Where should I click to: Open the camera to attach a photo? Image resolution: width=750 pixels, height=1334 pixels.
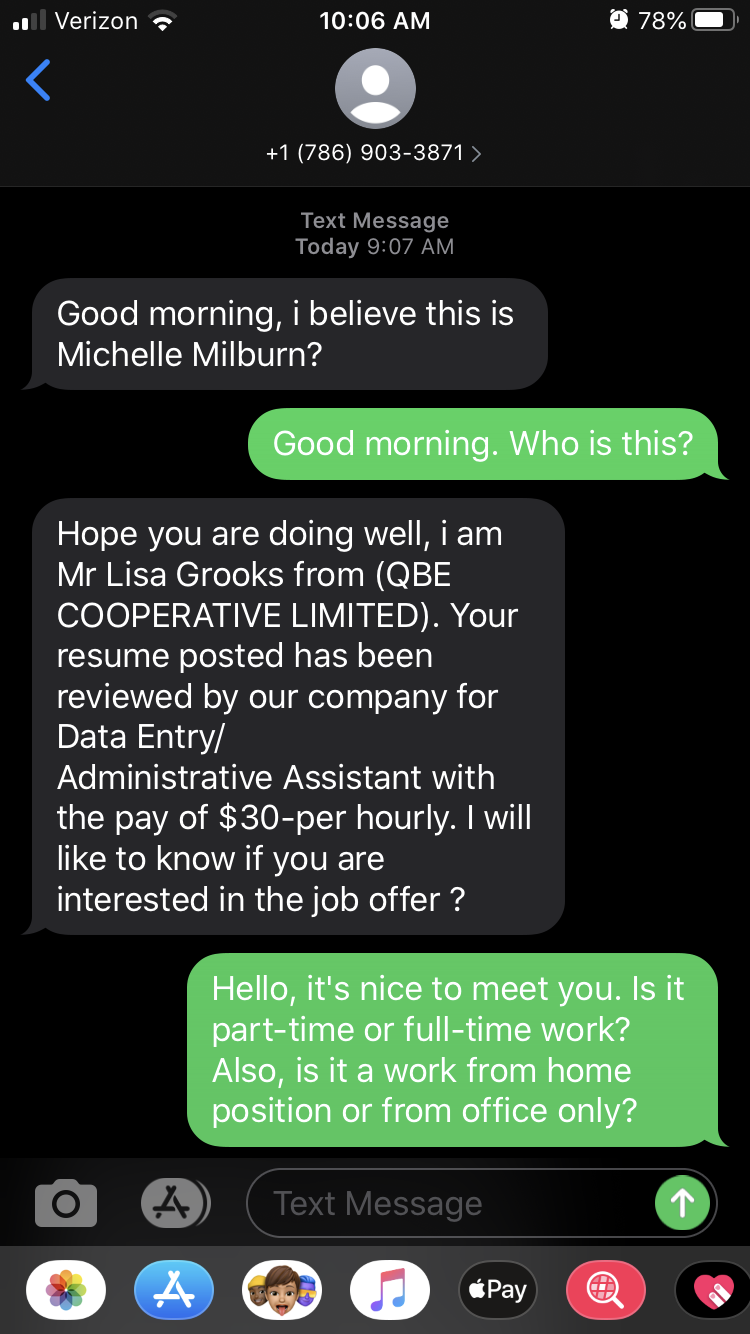coord(66,1203)
